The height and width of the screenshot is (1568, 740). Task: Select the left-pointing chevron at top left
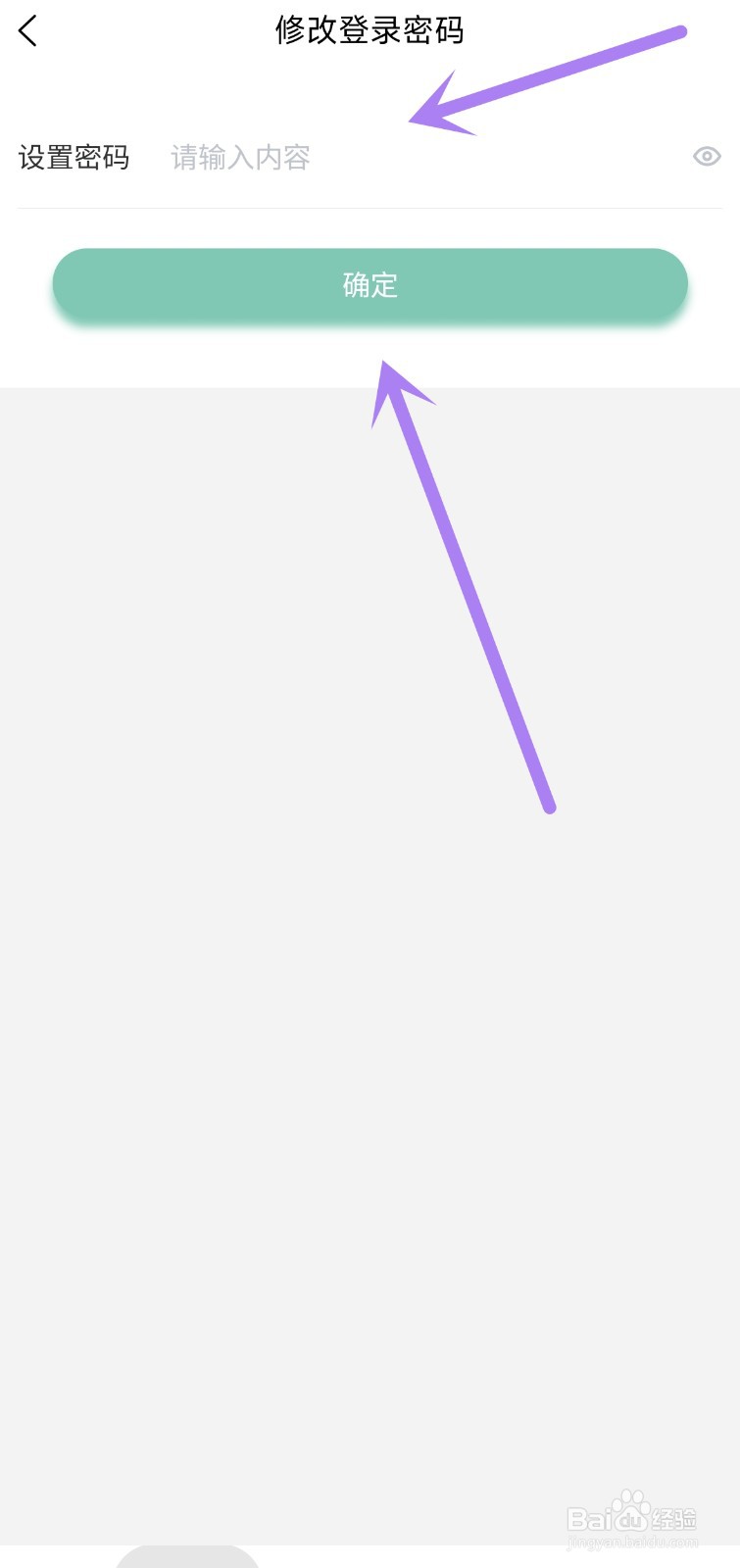[x=27, y=29]
